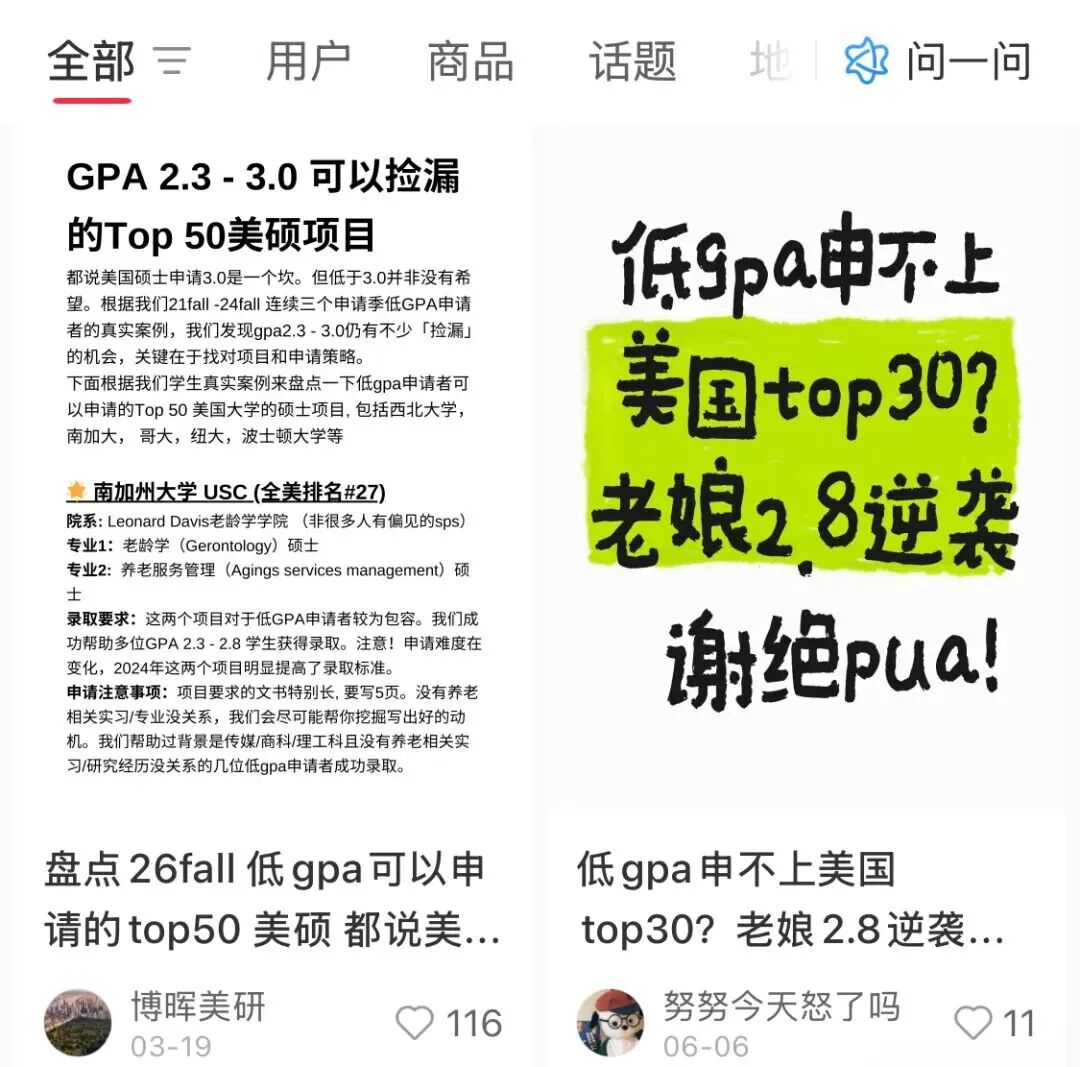
Task: View 博晖美研's profile
Action: pyautogui.click(x=78, y=1022)
